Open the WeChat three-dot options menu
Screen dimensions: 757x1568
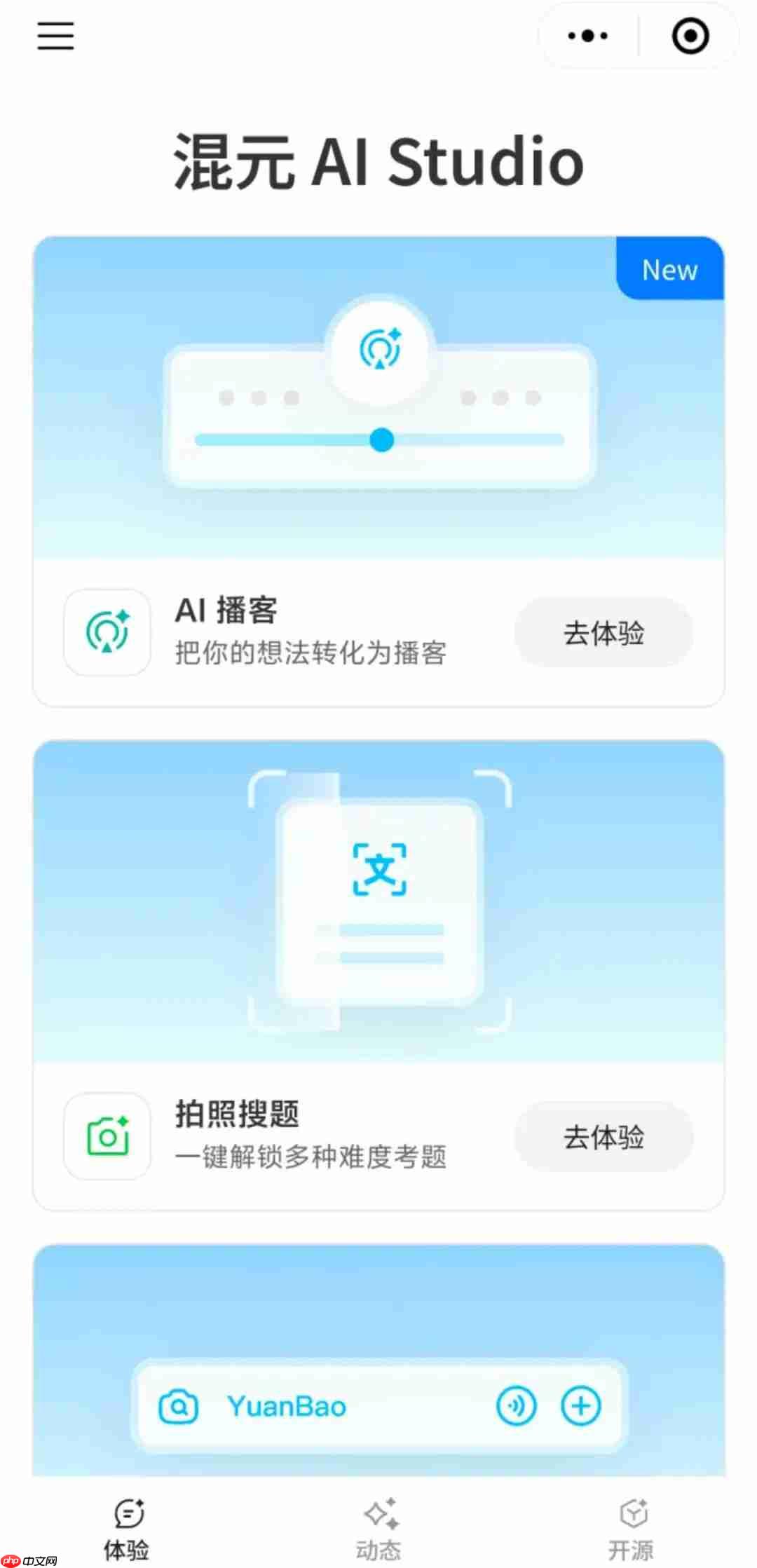click(x=586, y=36)
